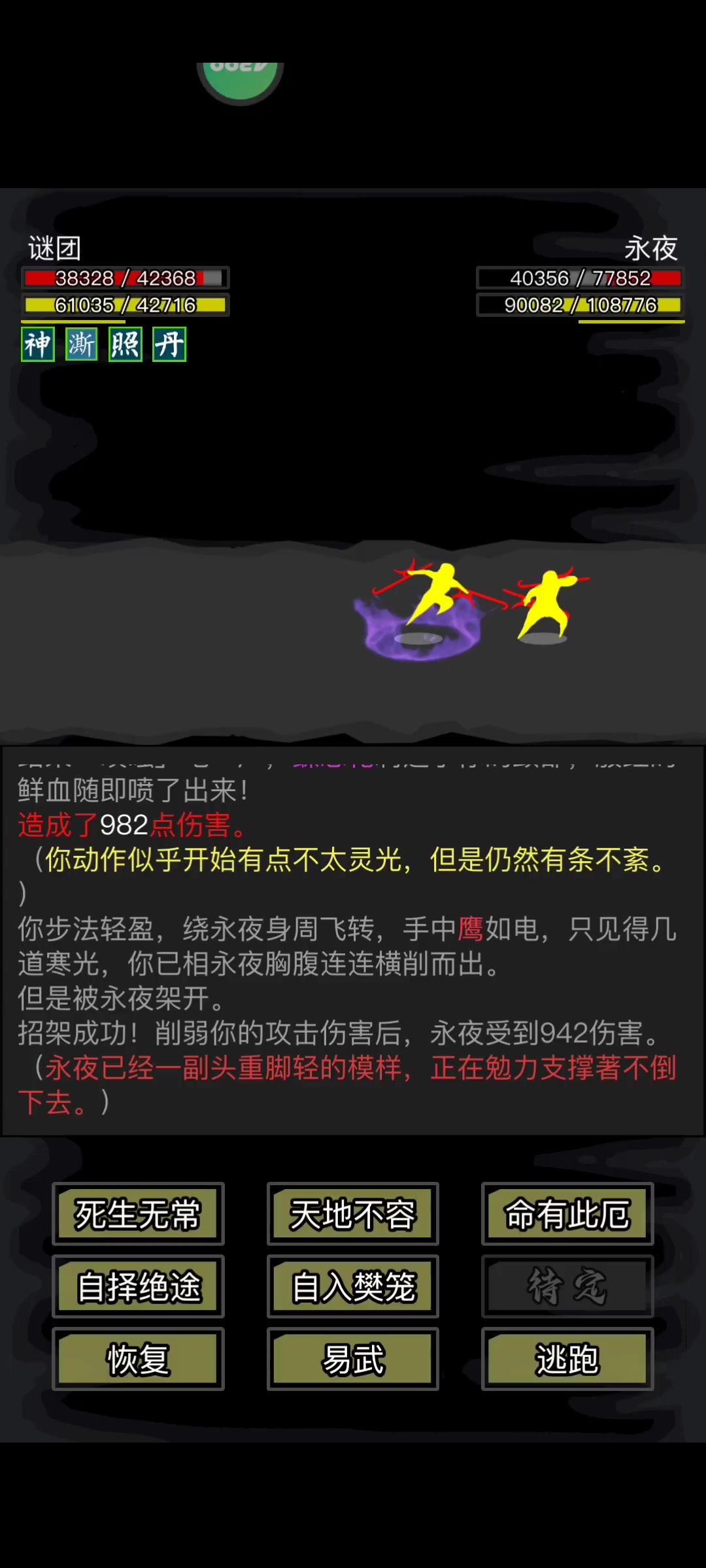Tap the 恢复 recover button
The width and height of the screenshot is (706, 1568).
pos(138,1359)
